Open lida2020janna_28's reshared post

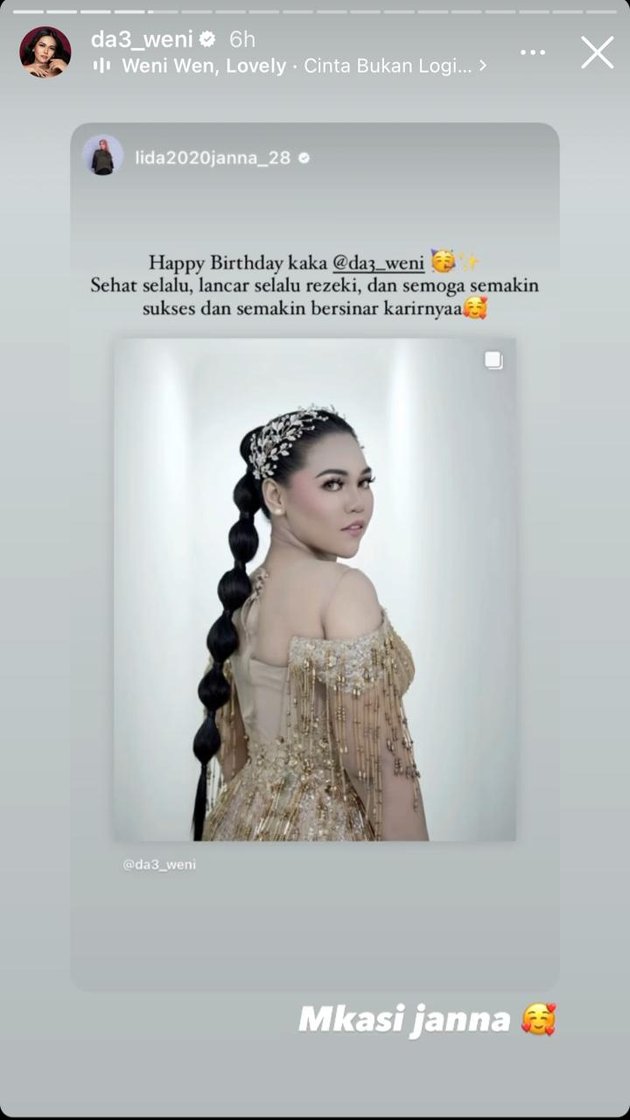coord(315,590)
